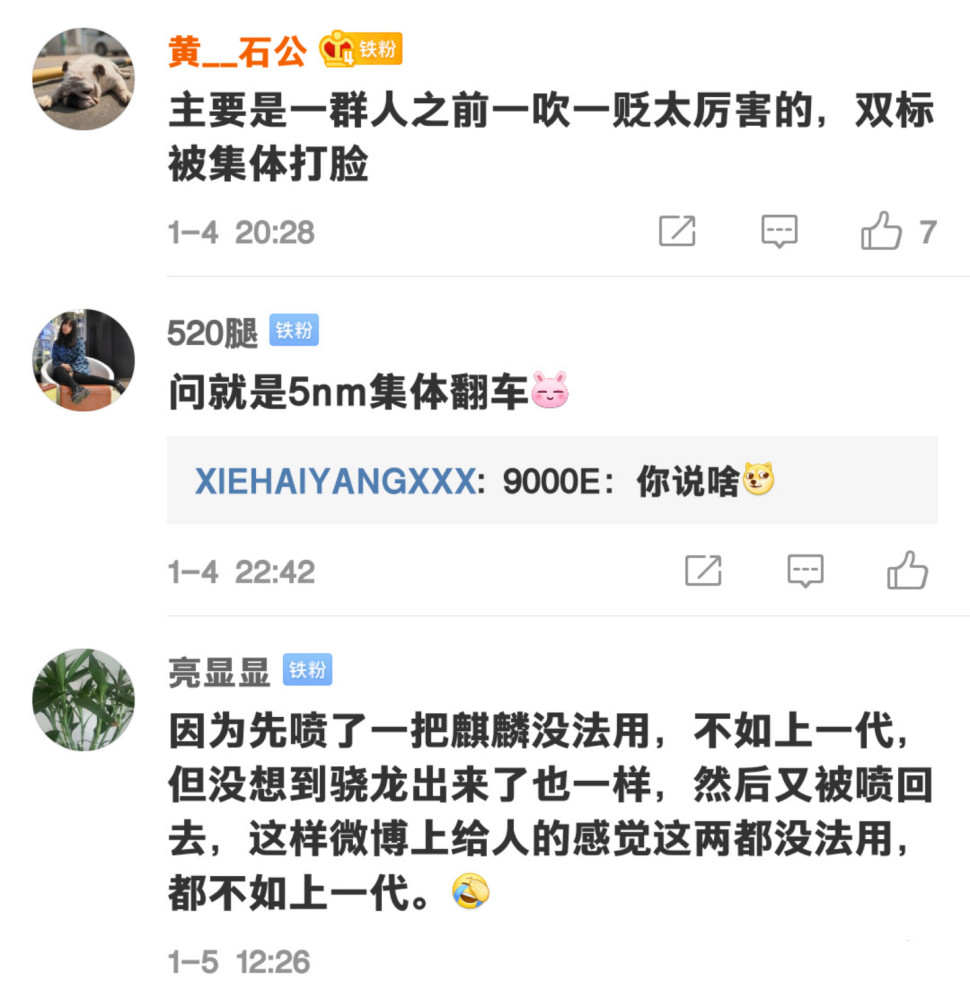Repost 黄__石公's comment
The height and width of the screenshot is (1000, 970).
(x=677, y=232)
